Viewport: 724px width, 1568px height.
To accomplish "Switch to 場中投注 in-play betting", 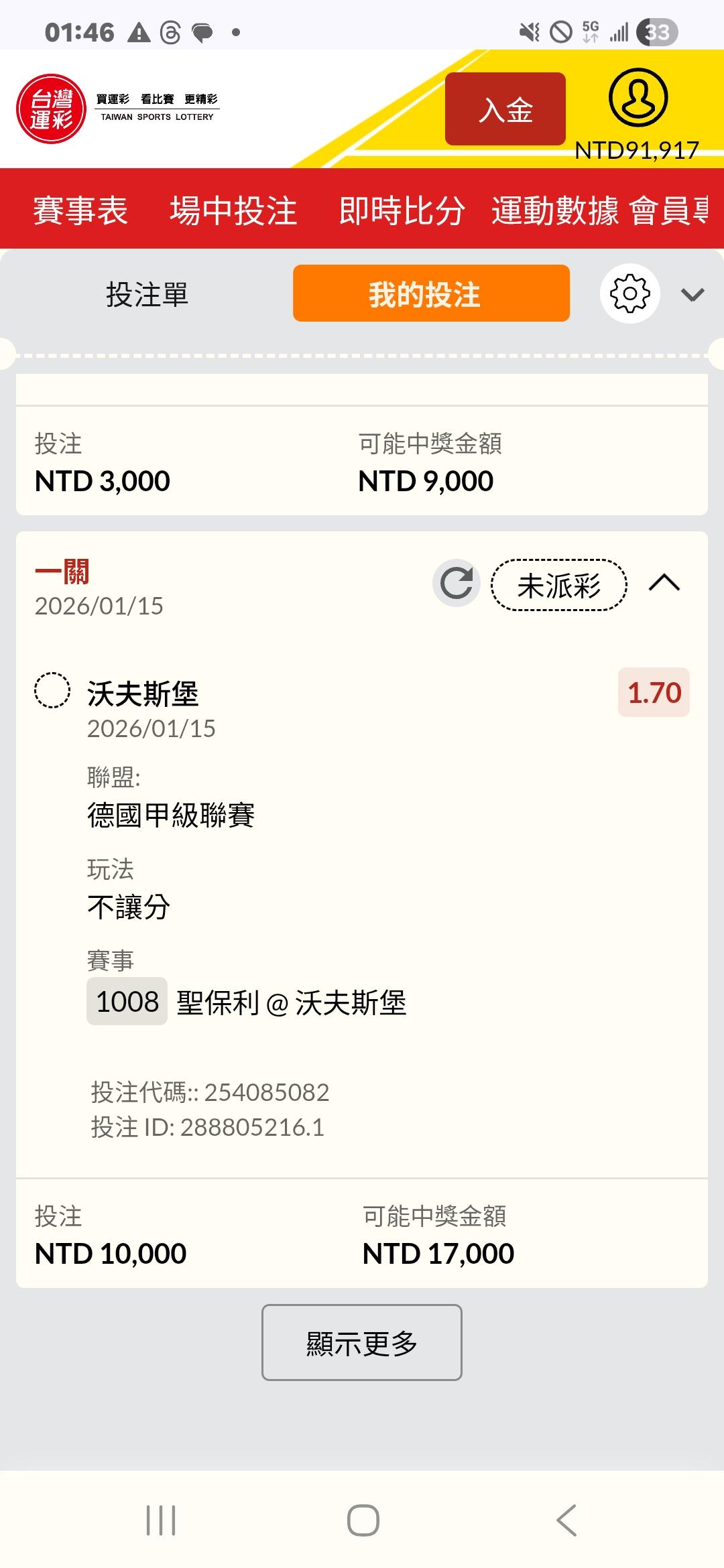I will click(233, 210).
